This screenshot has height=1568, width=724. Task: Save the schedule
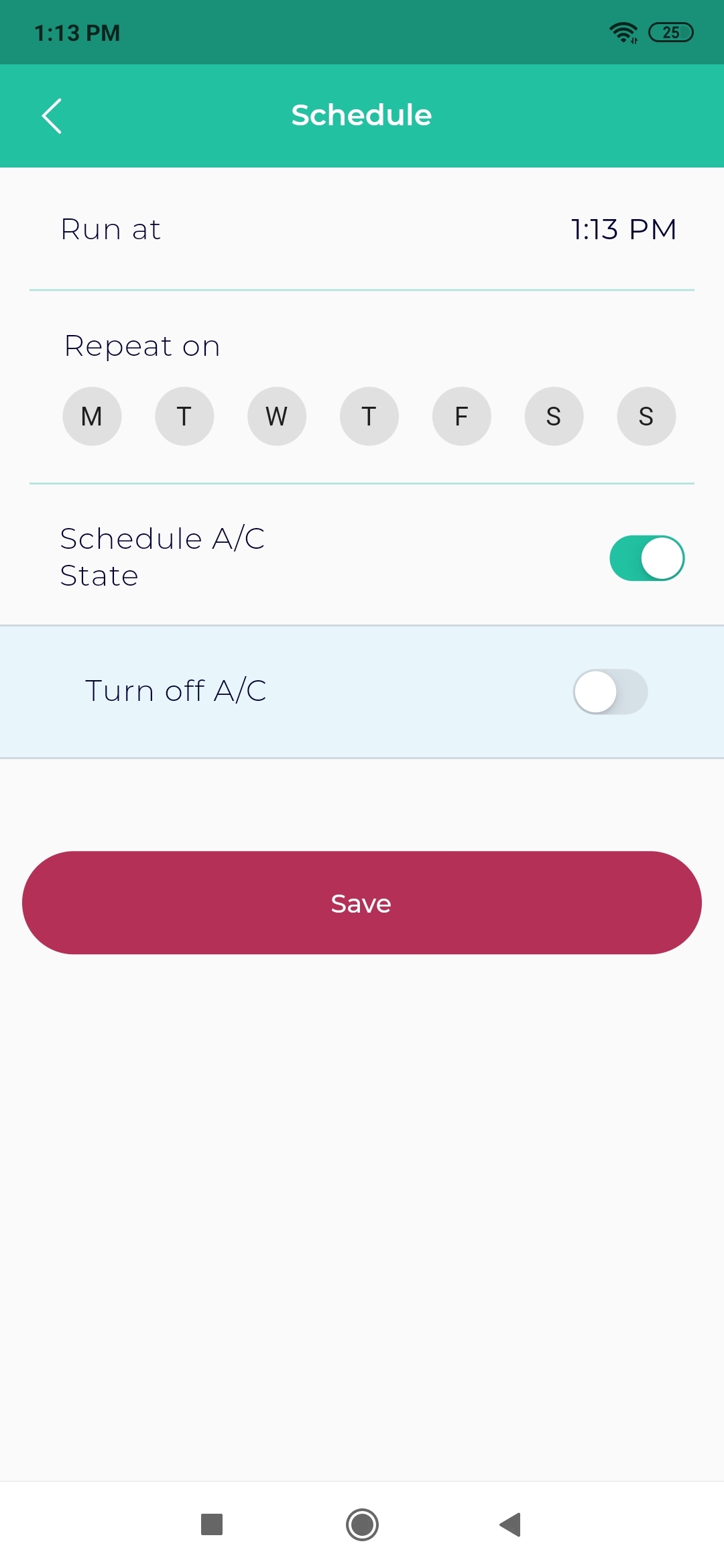click(362, 903)
